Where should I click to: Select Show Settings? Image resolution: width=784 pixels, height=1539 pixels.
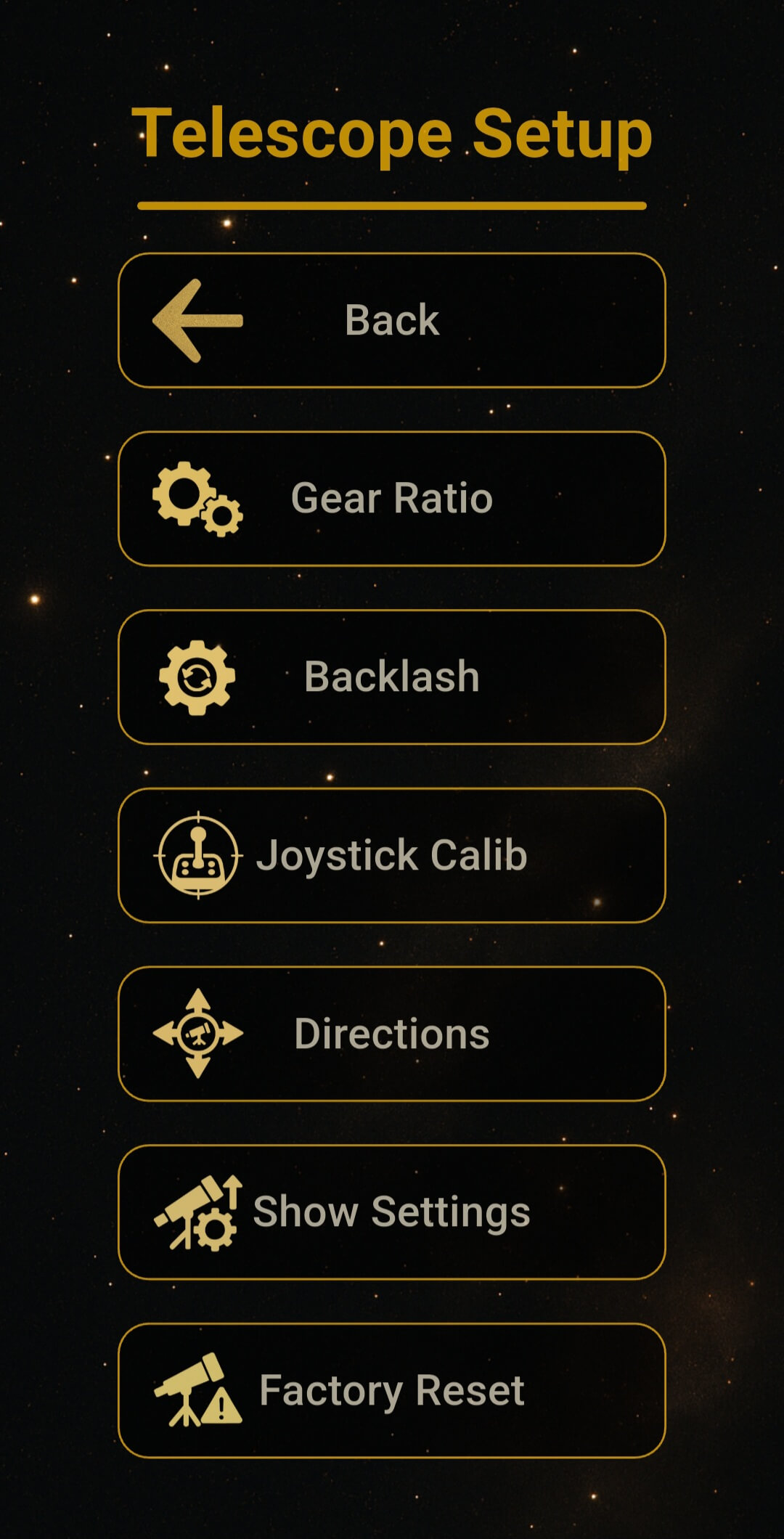tap(392, 1212)
